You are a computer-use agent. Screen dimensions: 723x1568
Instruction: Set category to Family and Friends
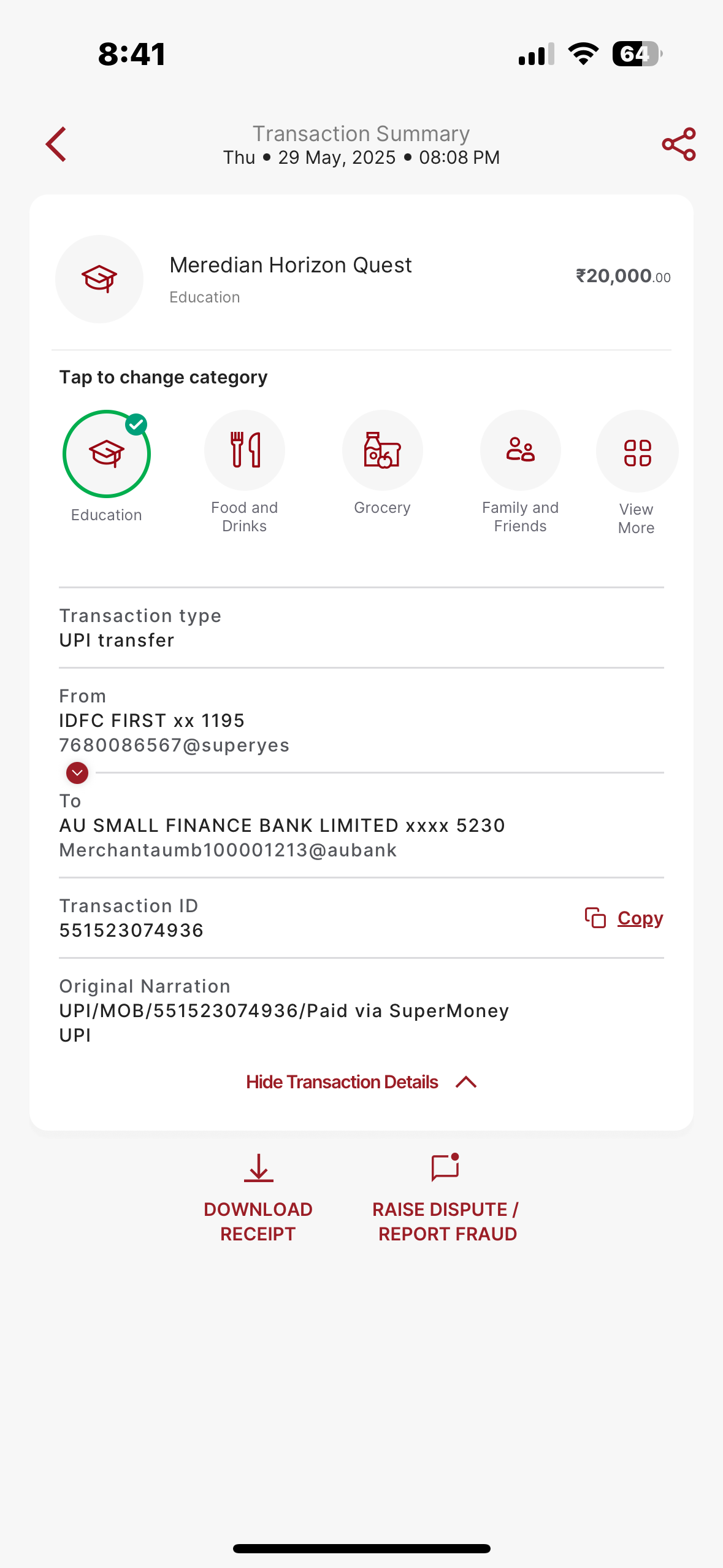(x=520, y=451)
